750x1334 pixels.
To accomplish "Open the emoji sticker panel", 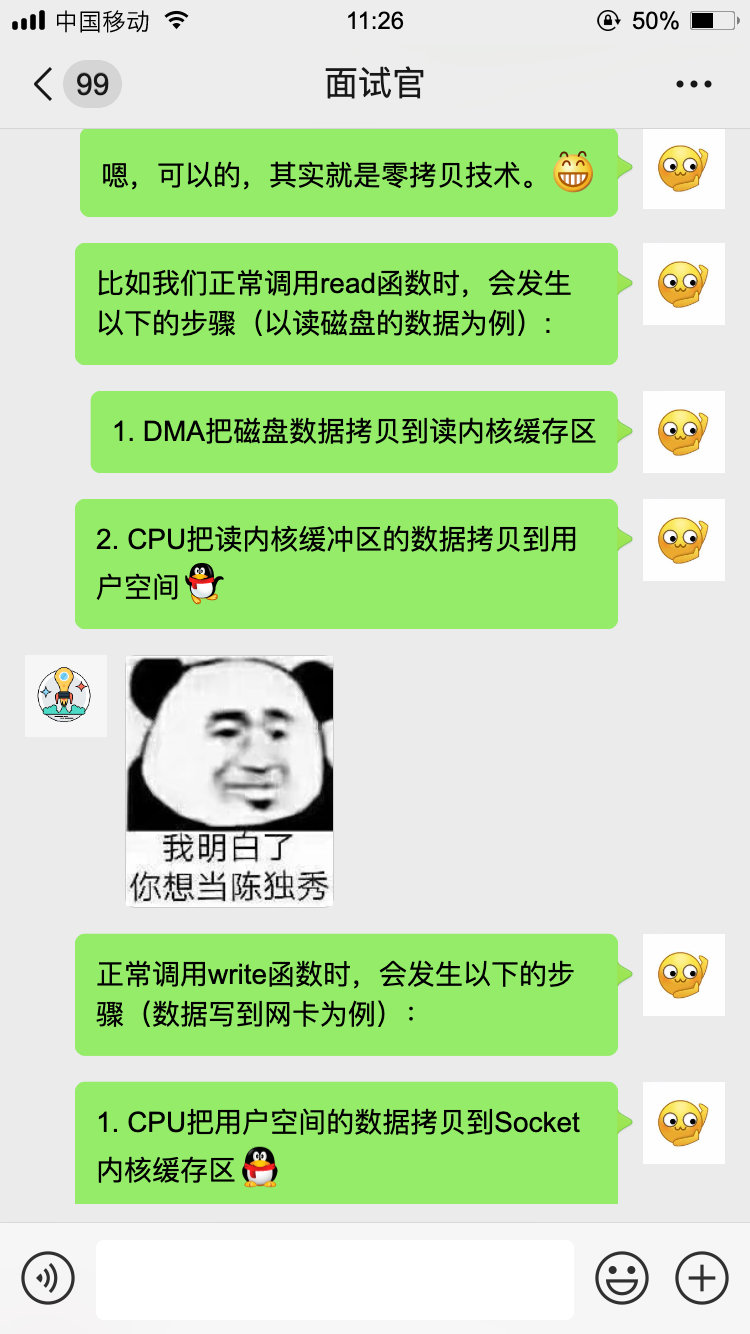I will [622, 1277].
